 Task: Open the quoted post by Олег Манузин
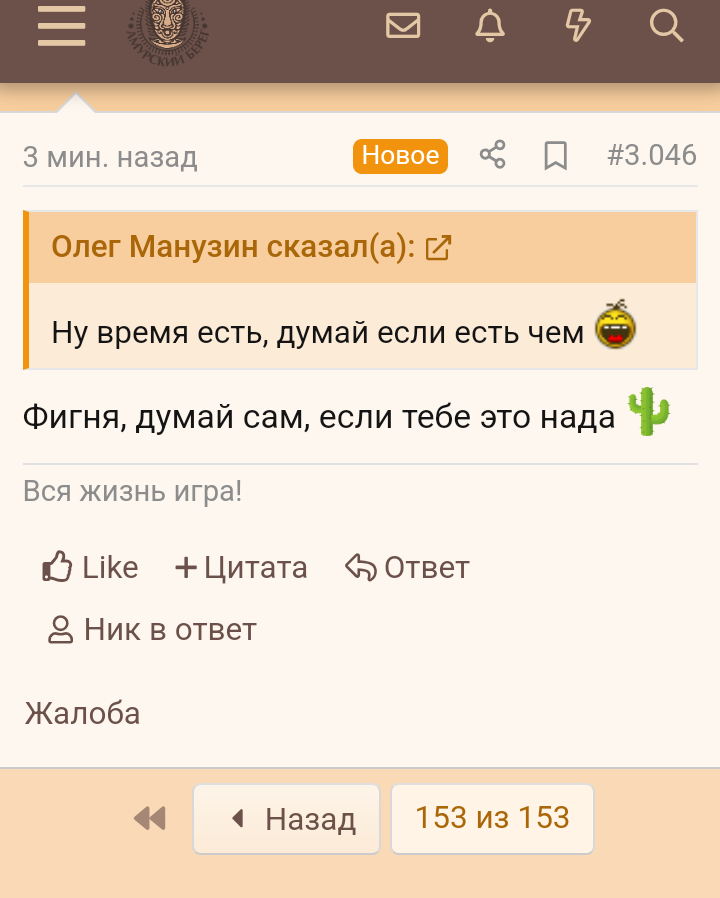(438, 247)
